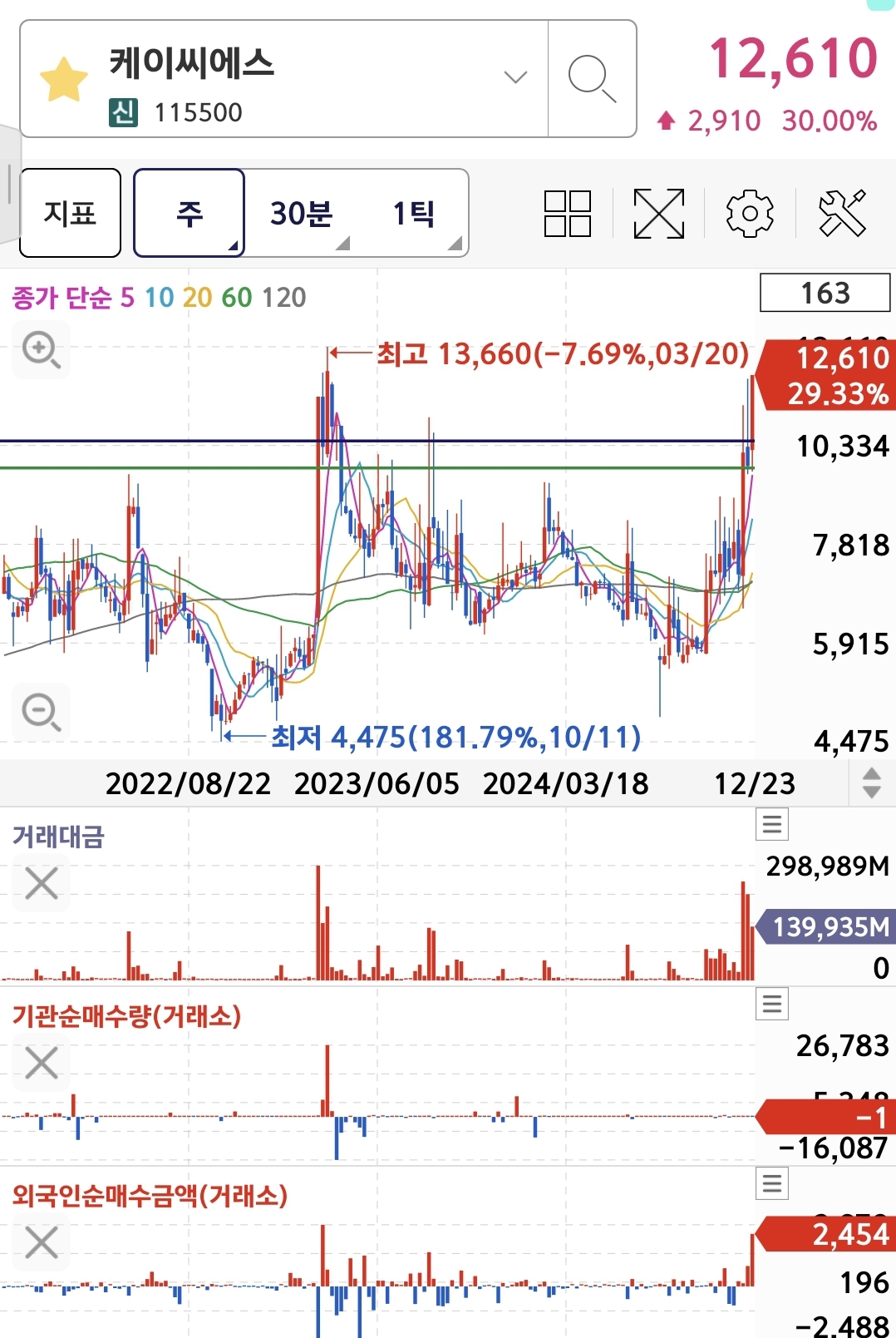Remove the 기관순매수량 indicator panel
896x1338 pixels.
point(42,1063)
